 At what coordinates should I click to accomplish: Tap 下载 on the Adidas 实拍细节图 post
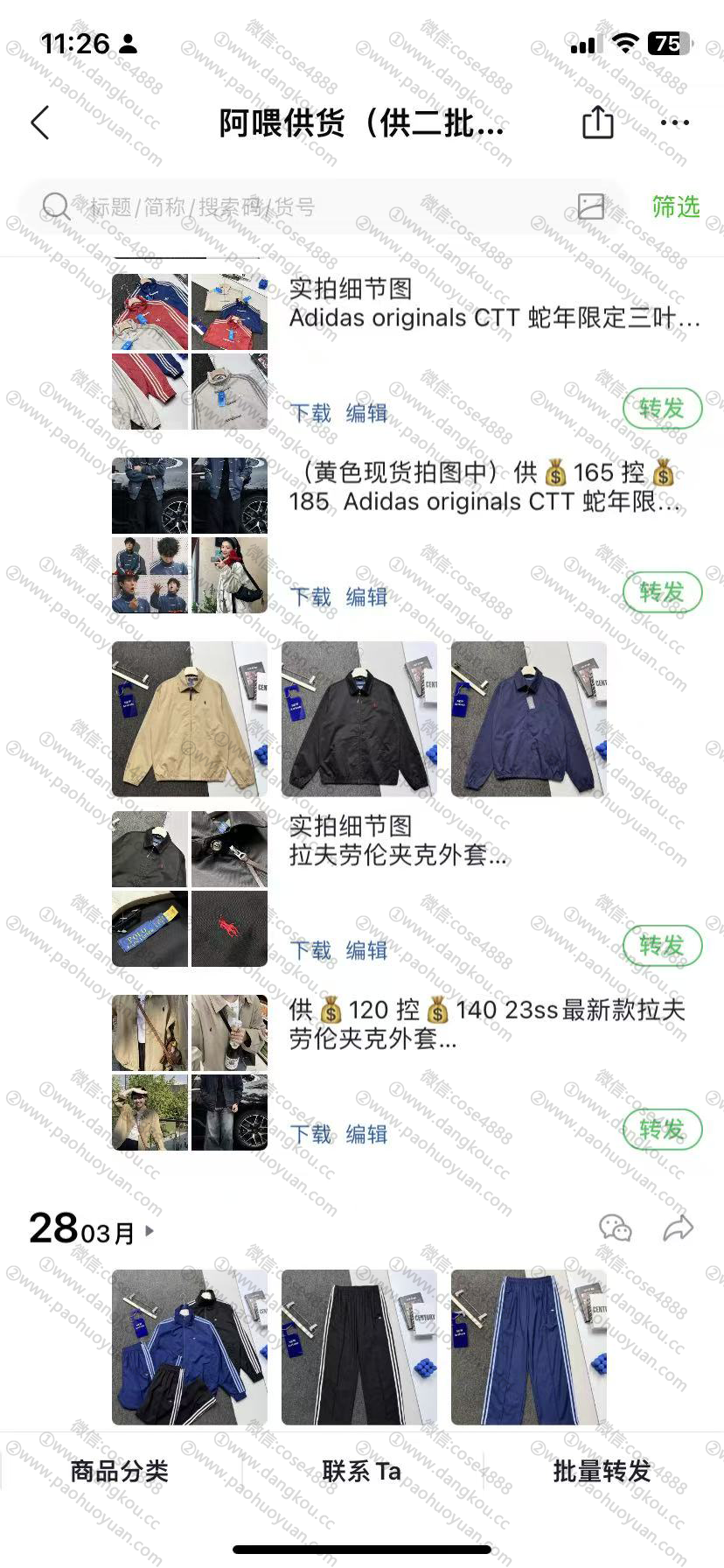pyautogui.click(x=310, y=413)
